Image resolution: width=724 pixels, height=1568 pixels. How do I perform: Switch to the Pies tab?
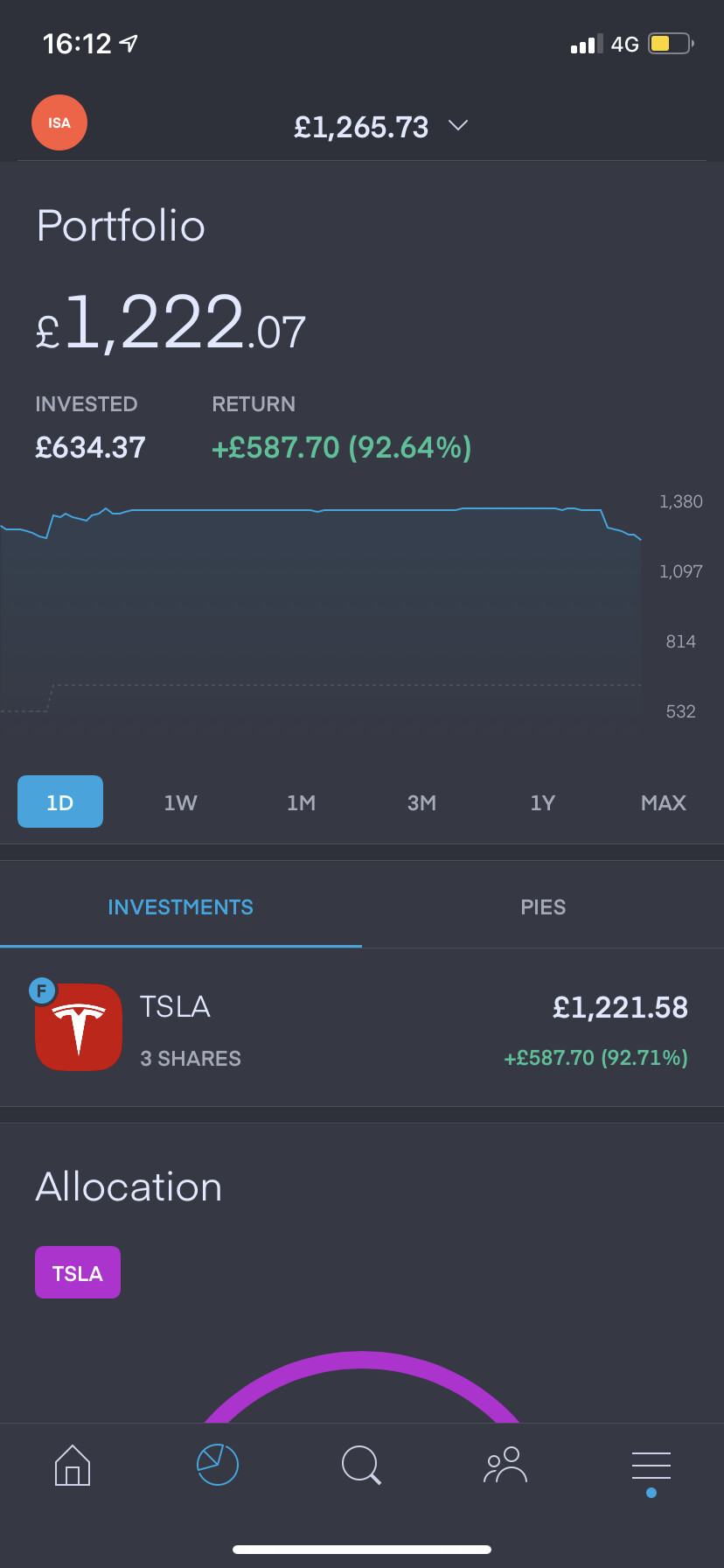pos(543,906)
